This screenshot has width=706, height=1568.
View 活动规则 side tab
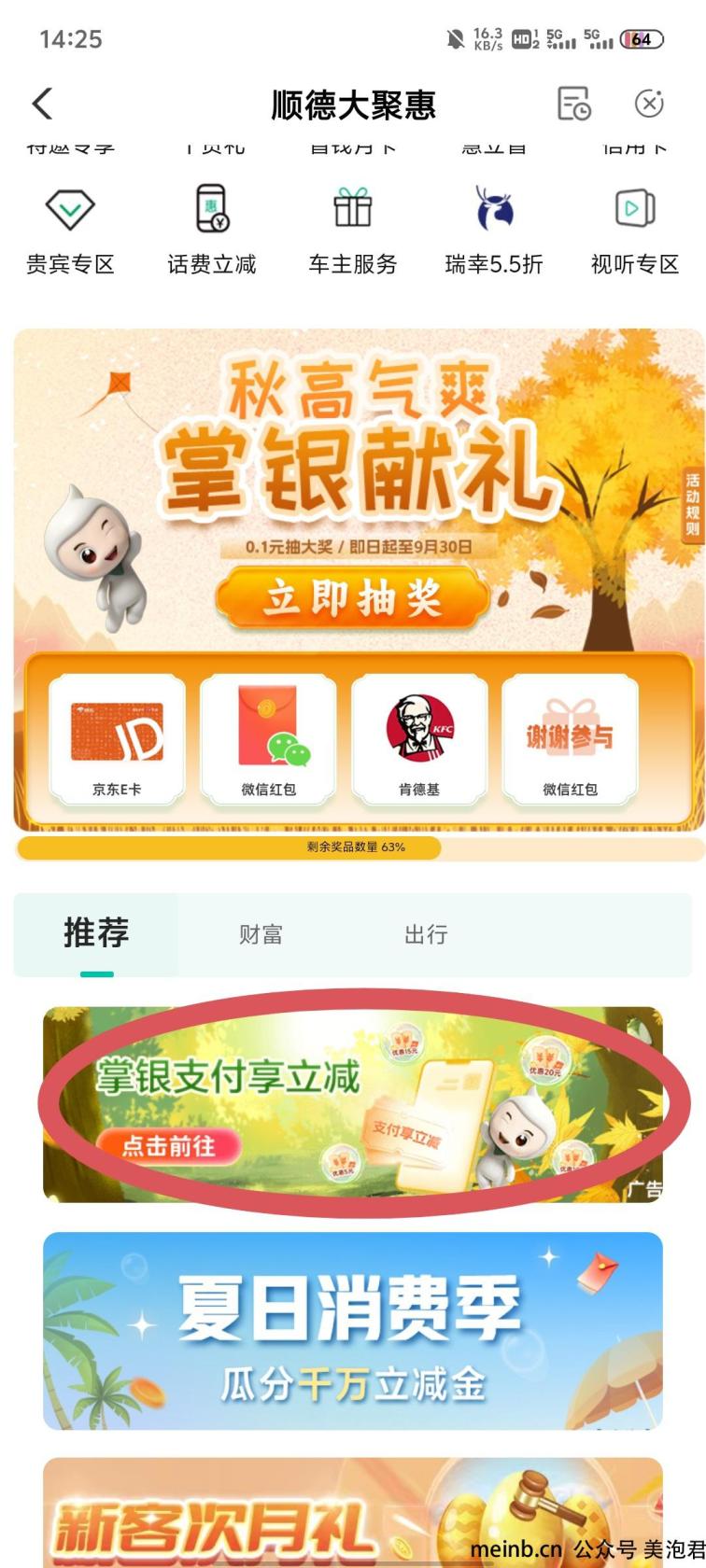click(x=692, y=505)
